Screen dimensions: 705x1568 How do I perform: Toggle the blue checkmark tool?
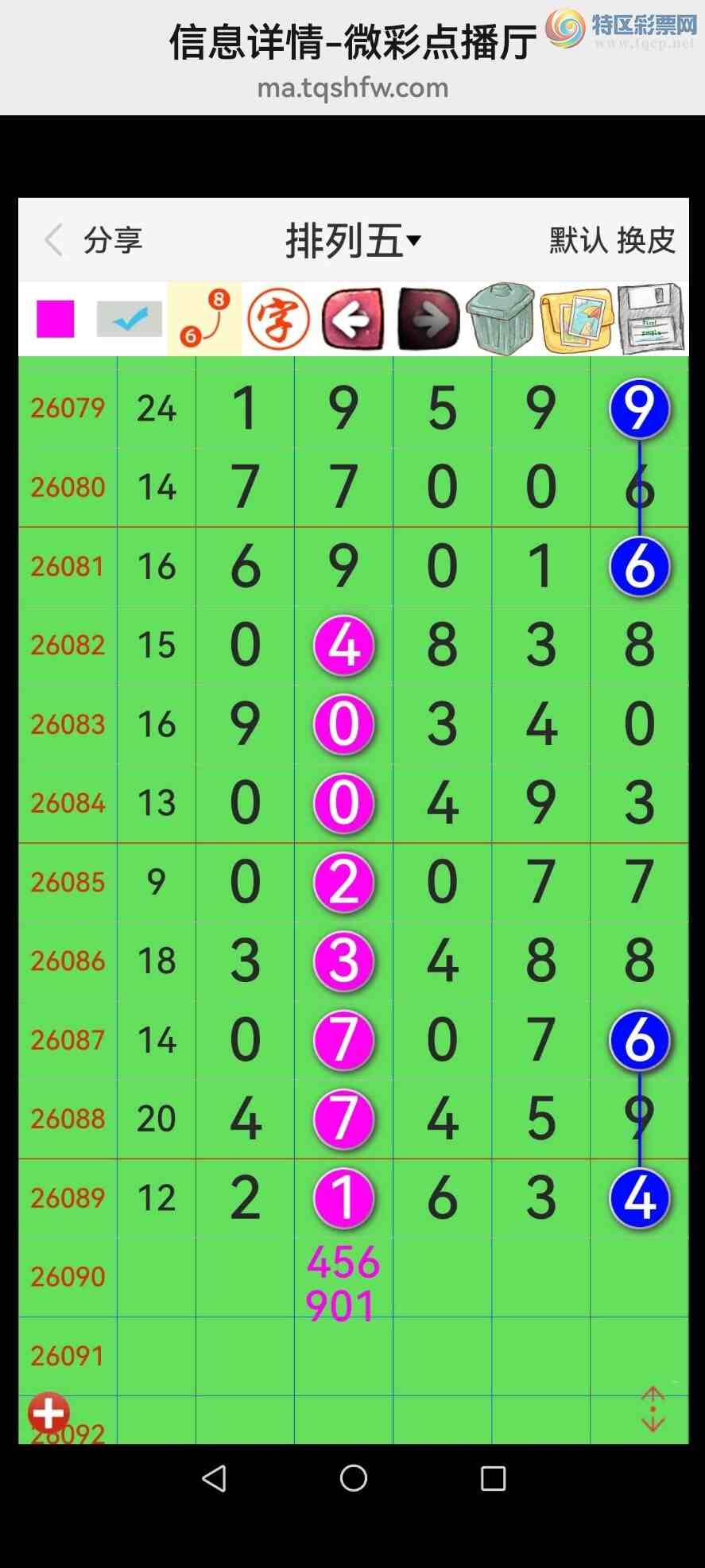130,319
